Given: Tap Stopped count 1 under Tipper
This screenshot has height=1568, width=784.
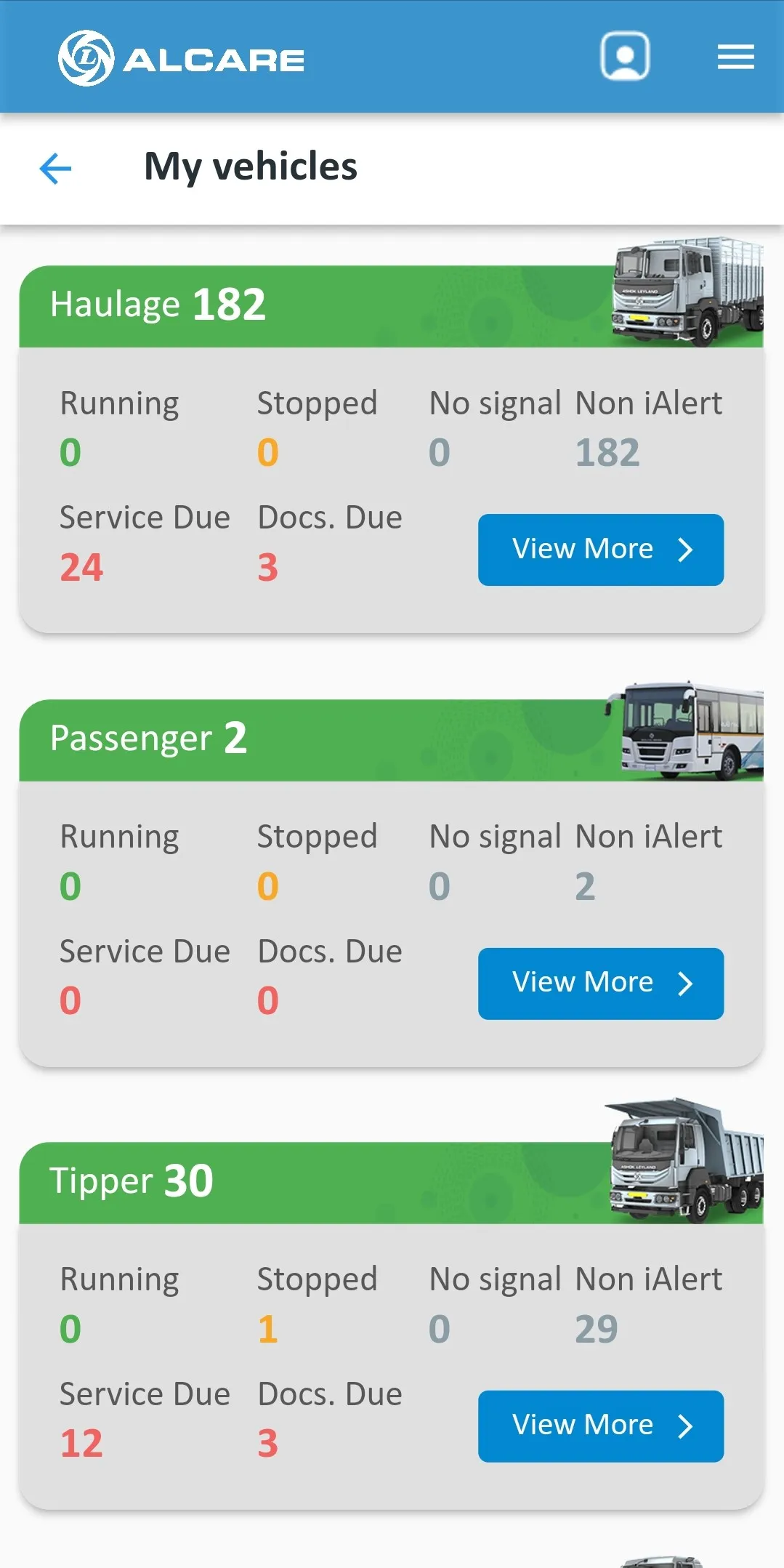Looking at the screenshot, I should [x=267, y=1327].
